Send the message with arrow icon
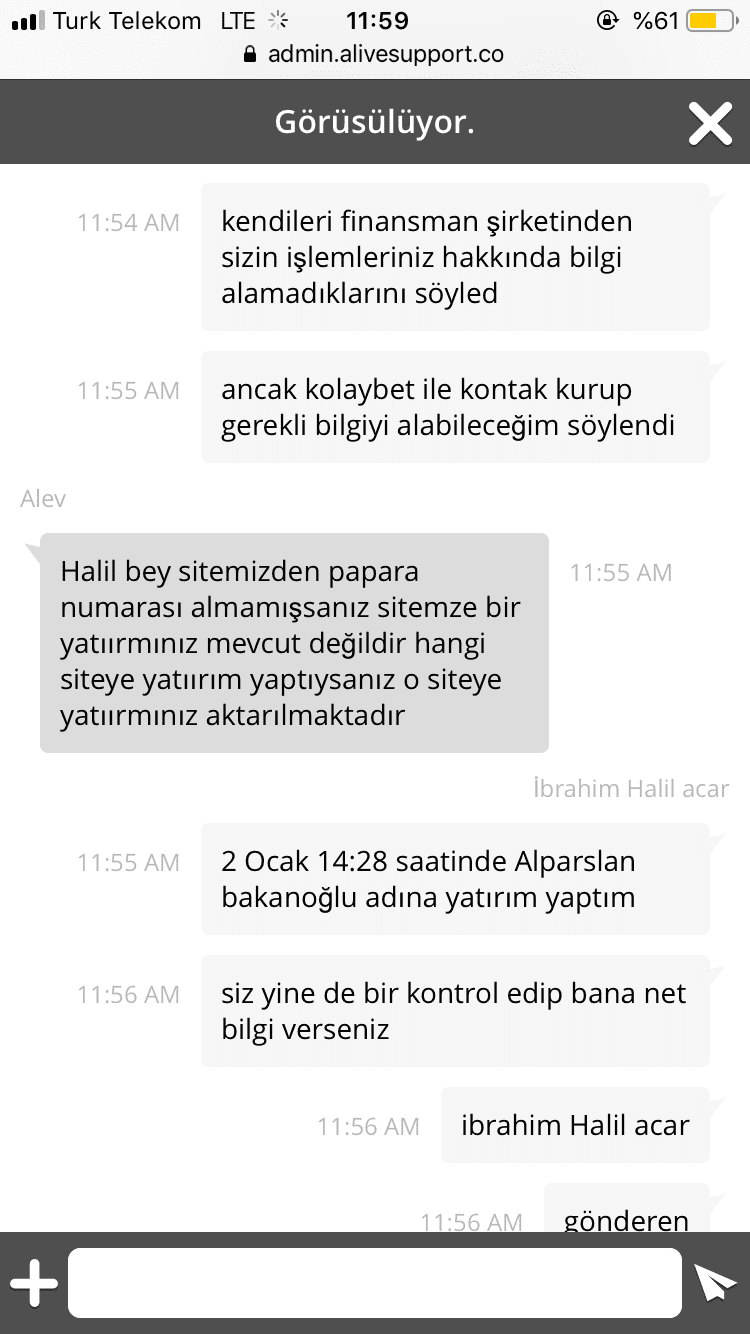The height and width of the screenshot is (1334, 750). (x=715, y=1283)
